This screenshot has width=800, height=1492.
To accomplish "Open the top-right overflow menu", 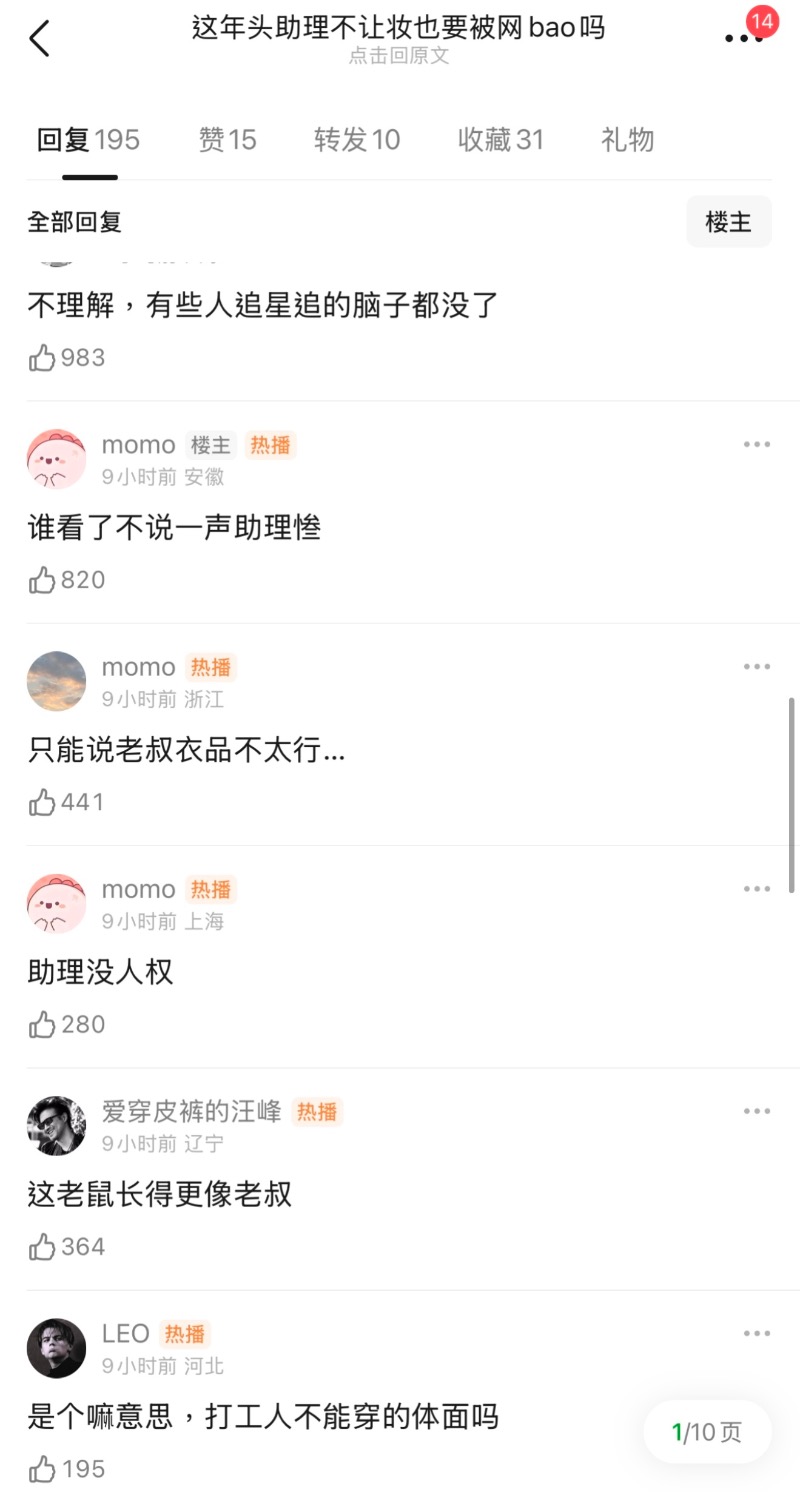I will click(x=742, y=38).
